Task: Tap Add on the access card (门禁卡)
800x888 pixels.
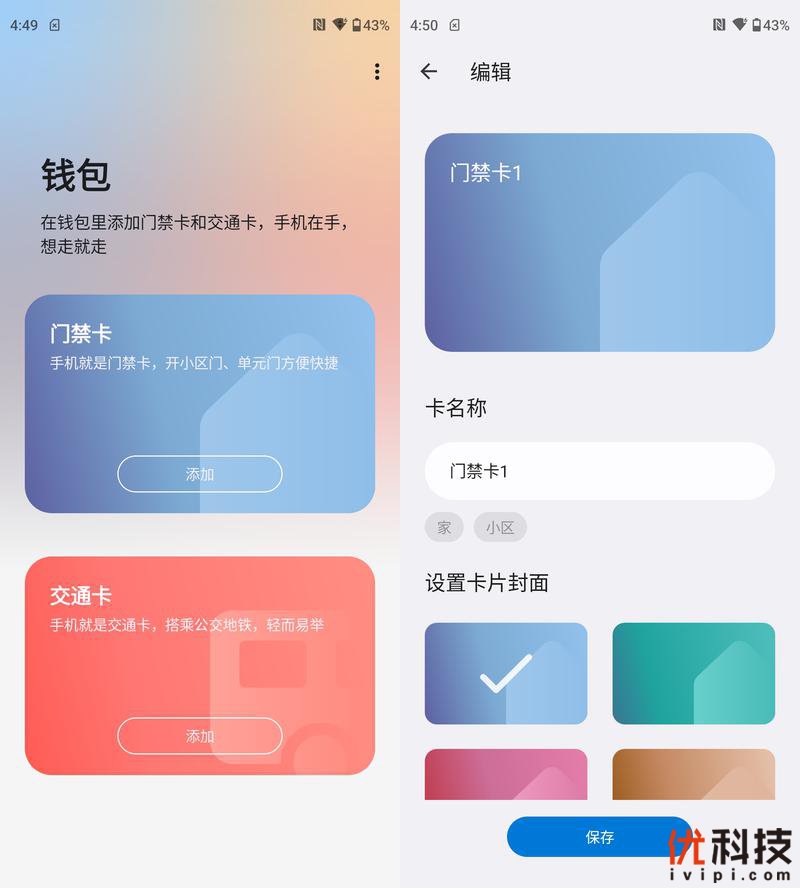Action: tap(200, 474)
